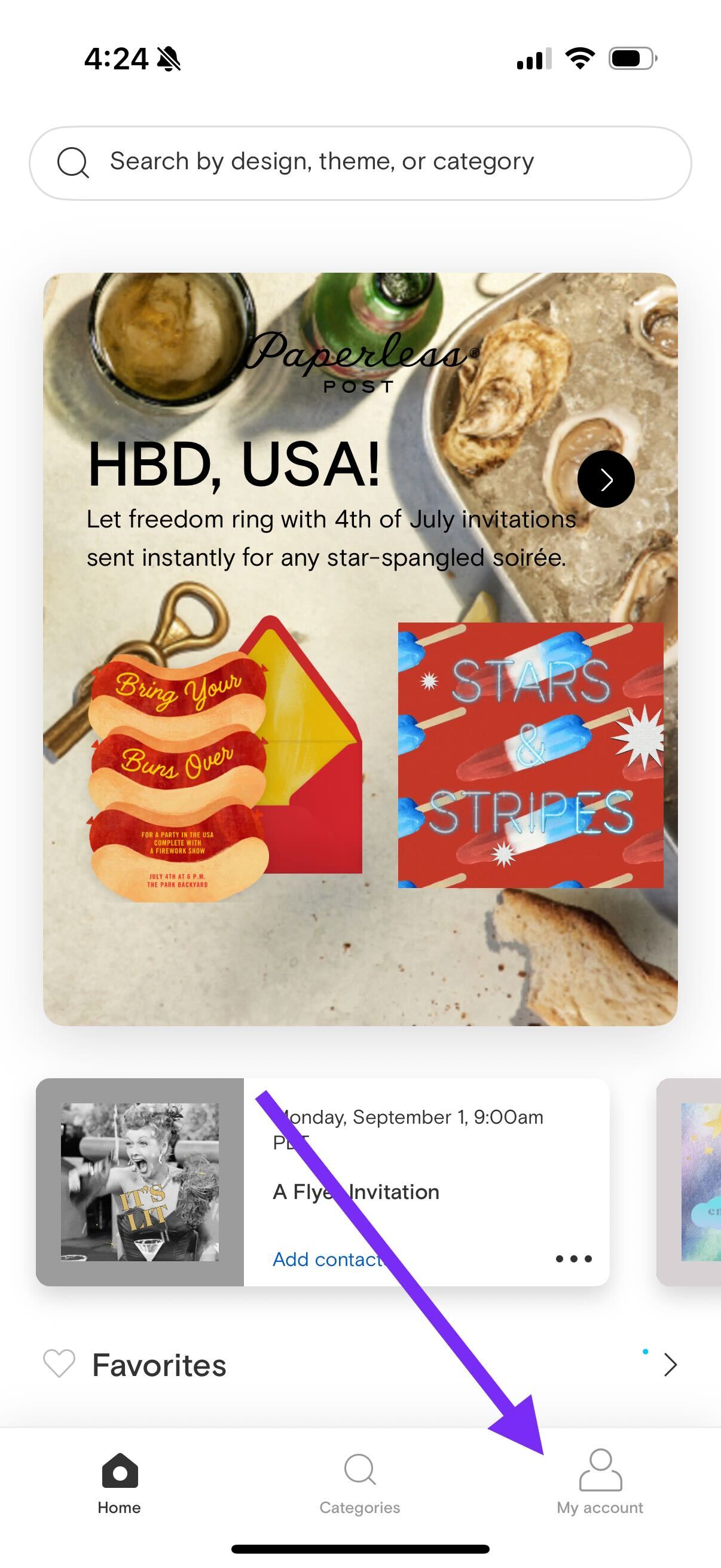Tap Add contacts on the Flyer Invitation
The image size is (721, 1568).
click(328, 1259)
